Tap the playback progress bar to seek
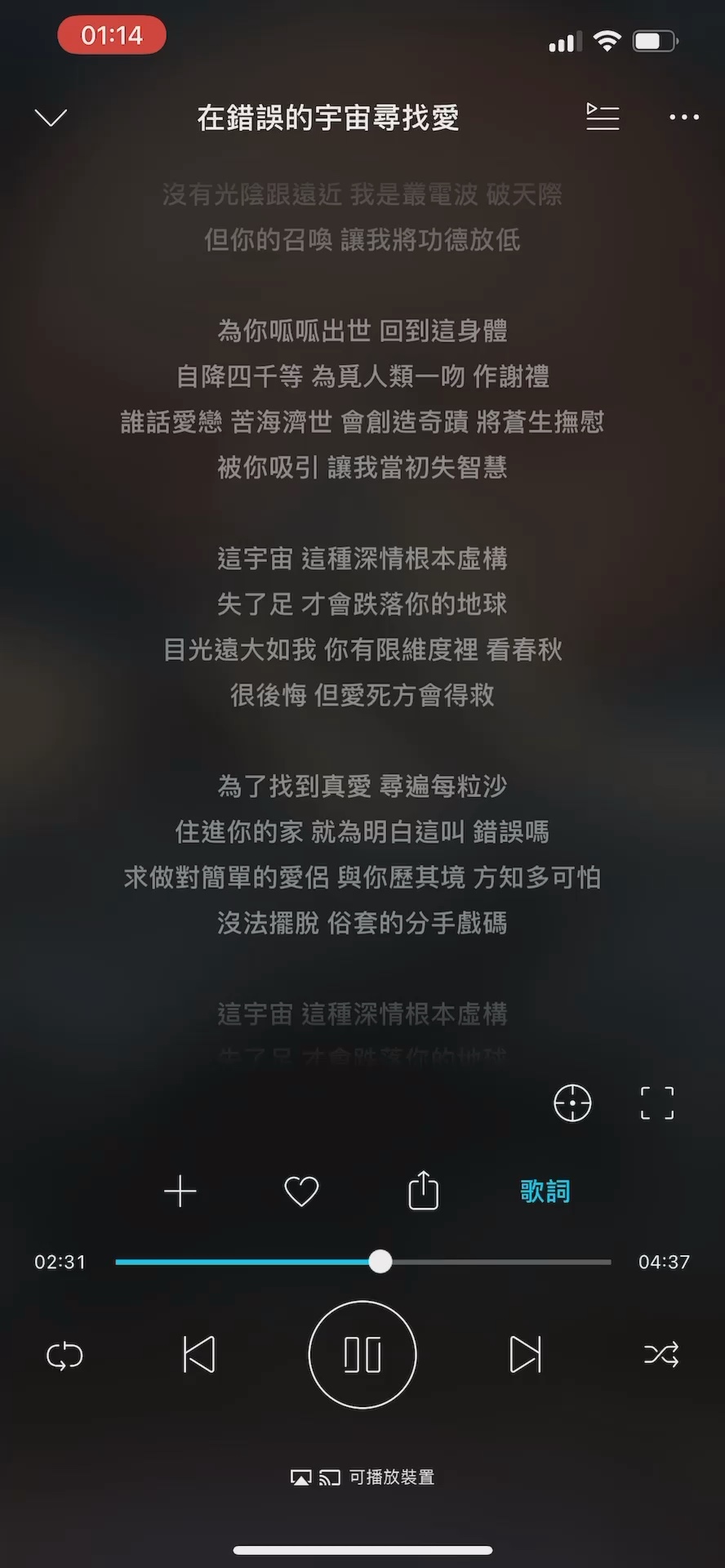The image size is (725, 1568). (490, 1262)
